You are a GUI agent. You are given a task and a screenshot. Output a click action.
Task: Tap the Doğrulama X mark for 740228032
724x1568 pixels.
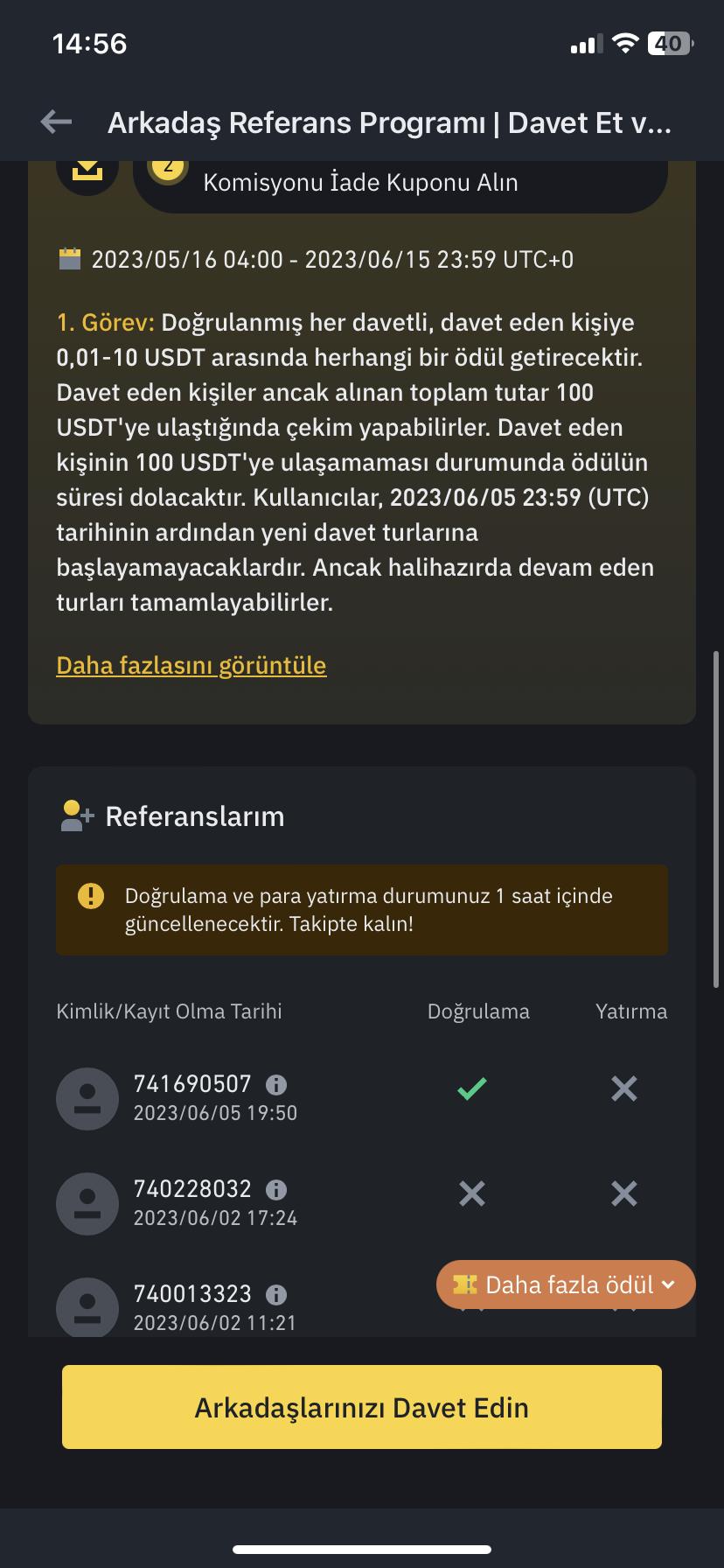pyautogui.click(x=470, y=1193)
